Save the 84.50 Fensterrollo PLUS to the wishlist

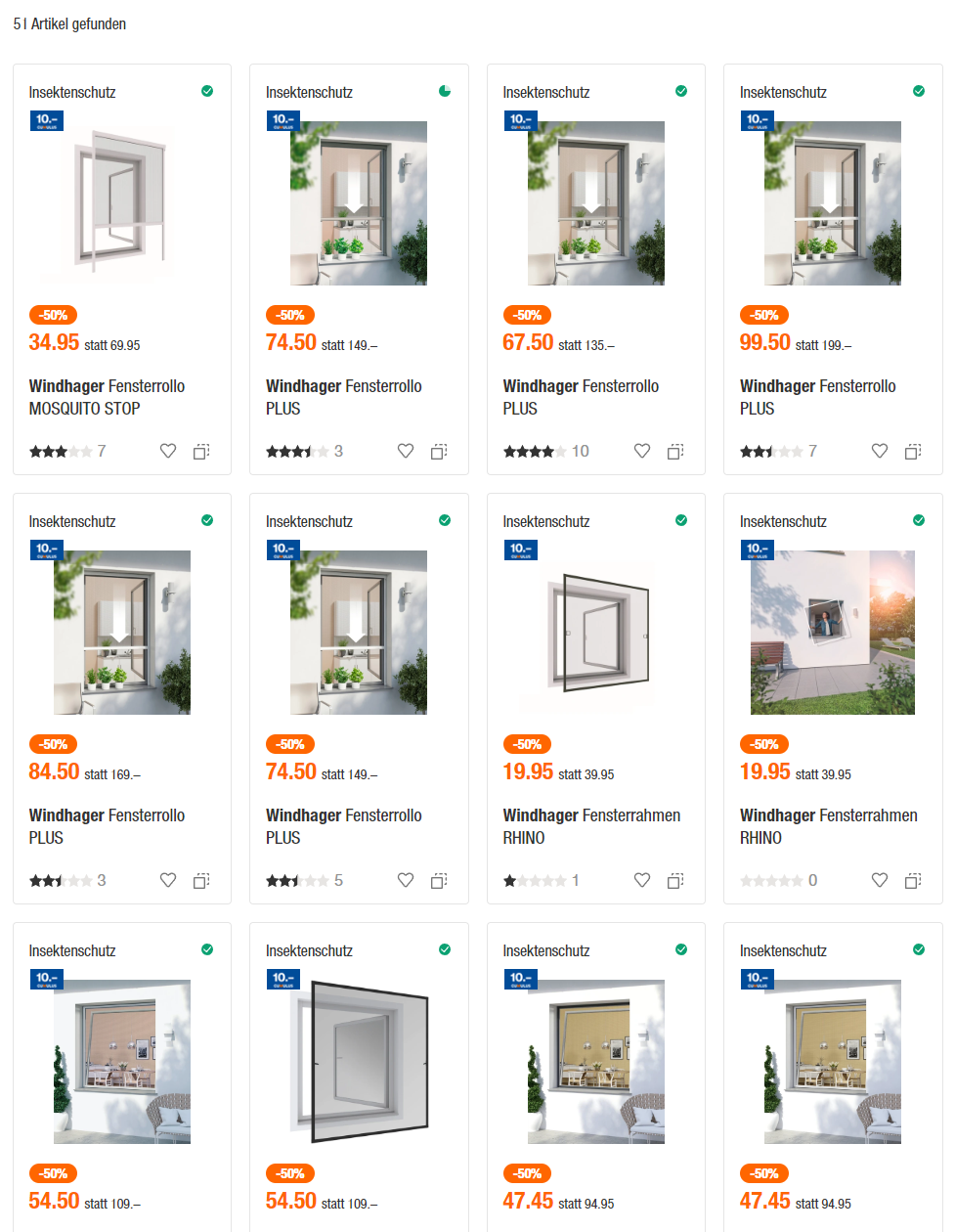[x=168, y=880]
